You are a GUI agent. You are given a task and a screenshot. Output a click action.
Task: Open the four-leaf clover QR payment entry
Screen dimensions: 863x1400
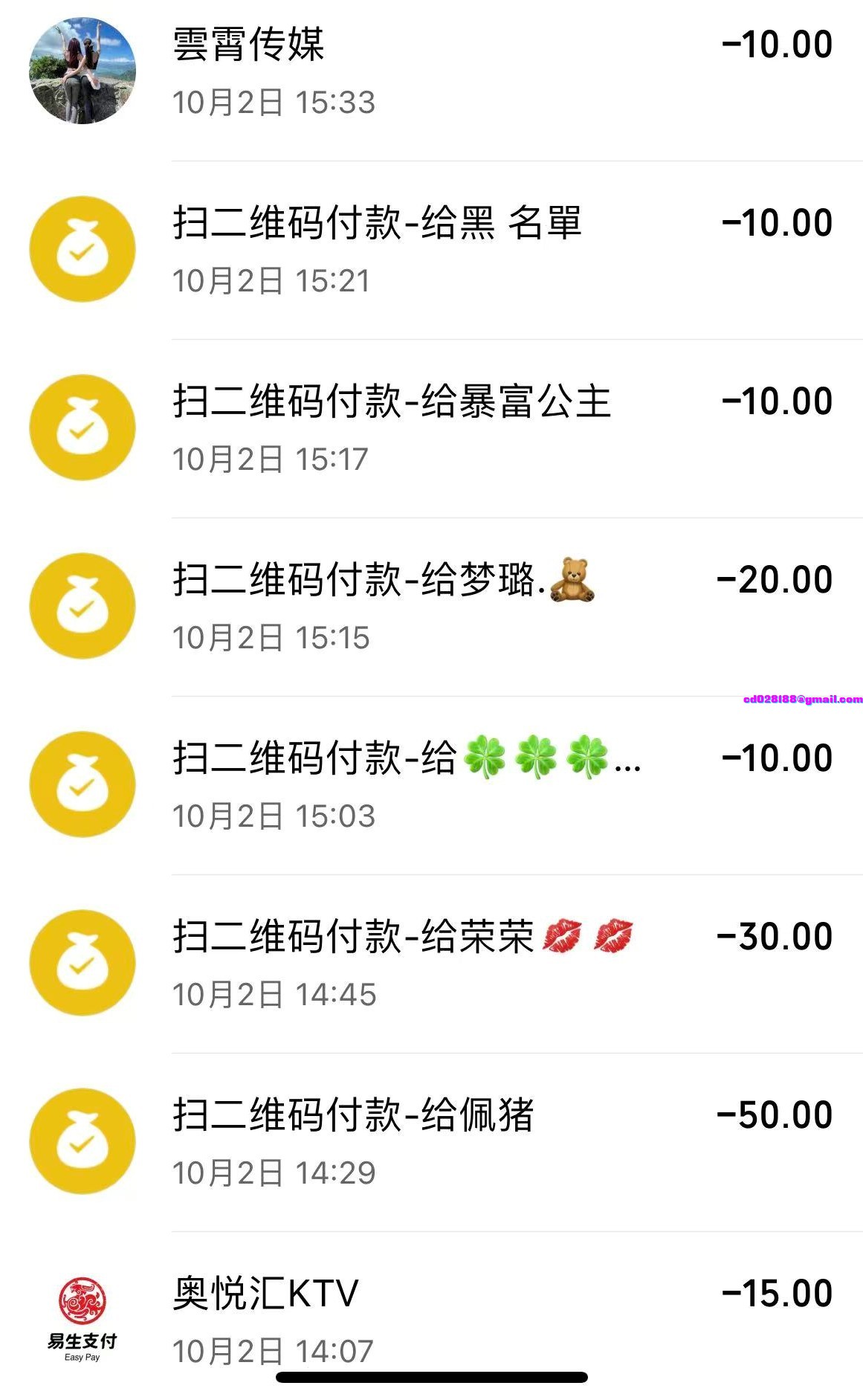tap(431, 786)
